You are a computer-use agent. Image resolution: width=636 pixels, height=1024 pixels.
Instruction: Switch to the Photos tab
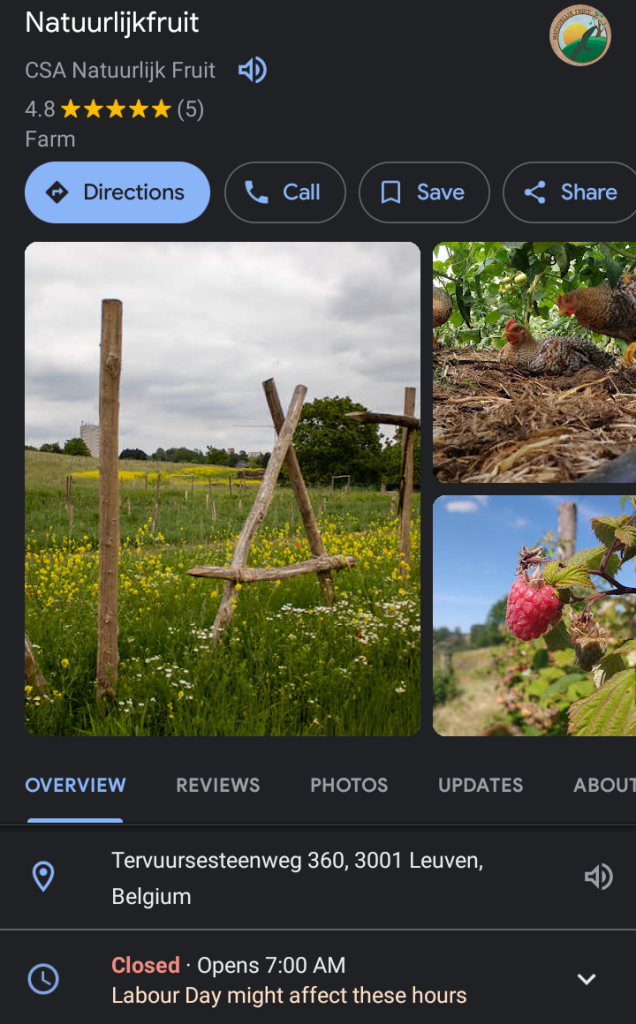349,785
